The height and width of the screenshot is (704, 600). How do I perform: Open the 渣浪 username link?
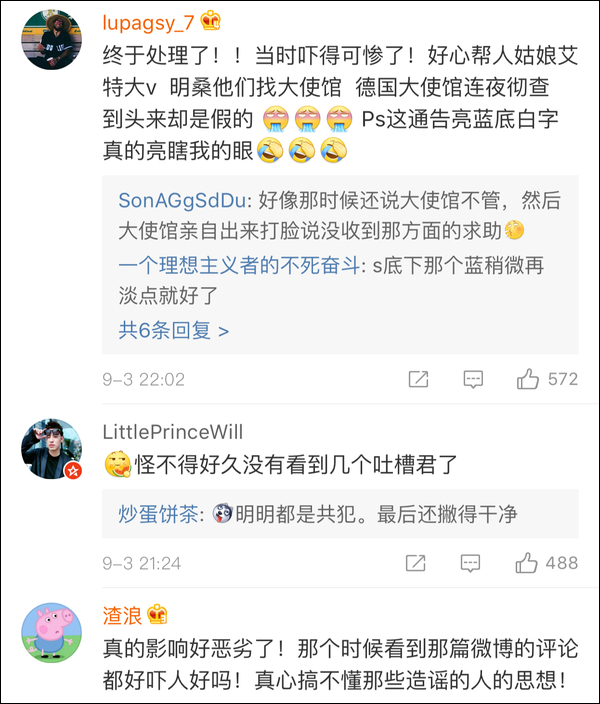tap(121, 614)
